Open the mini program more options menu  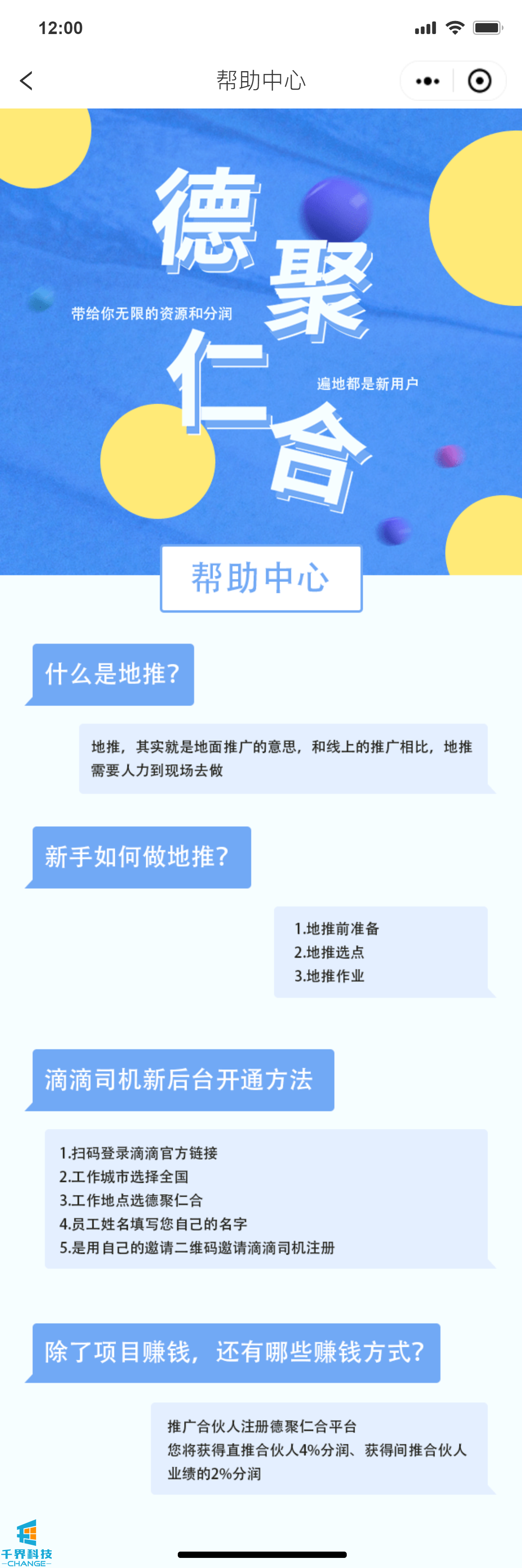[x=427, y=81]
